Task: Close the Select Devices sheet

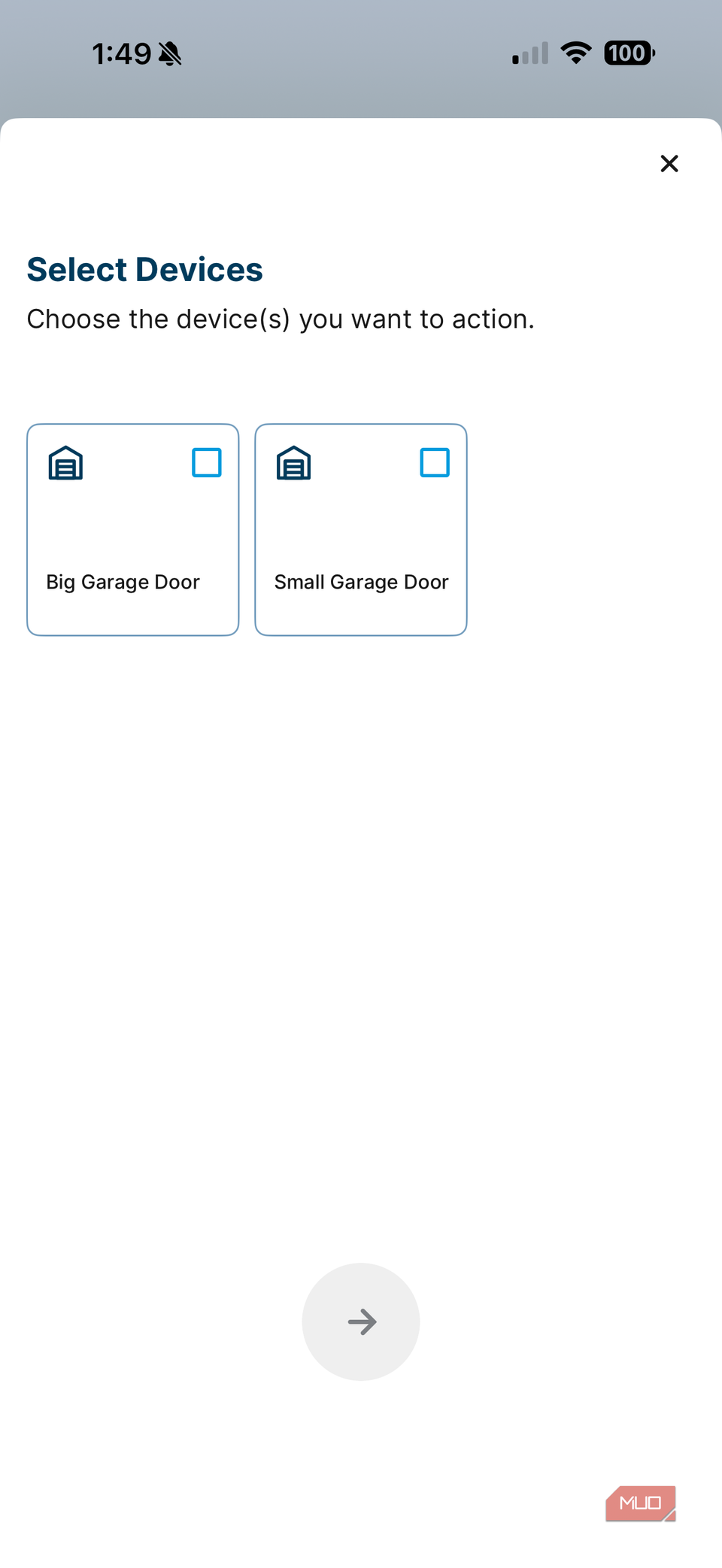Action: 669,163
